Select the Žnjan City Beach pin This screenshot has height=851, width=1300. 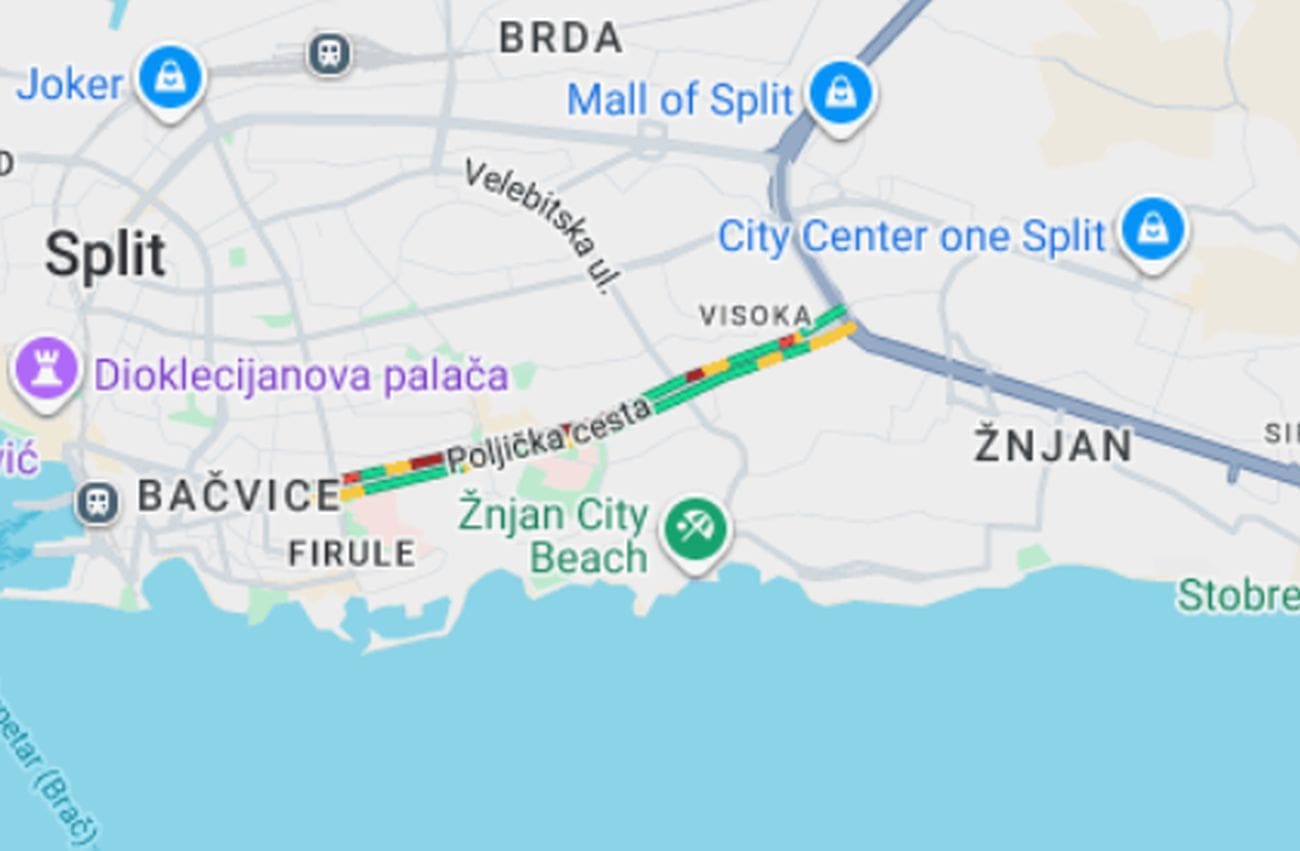point(695,531)
